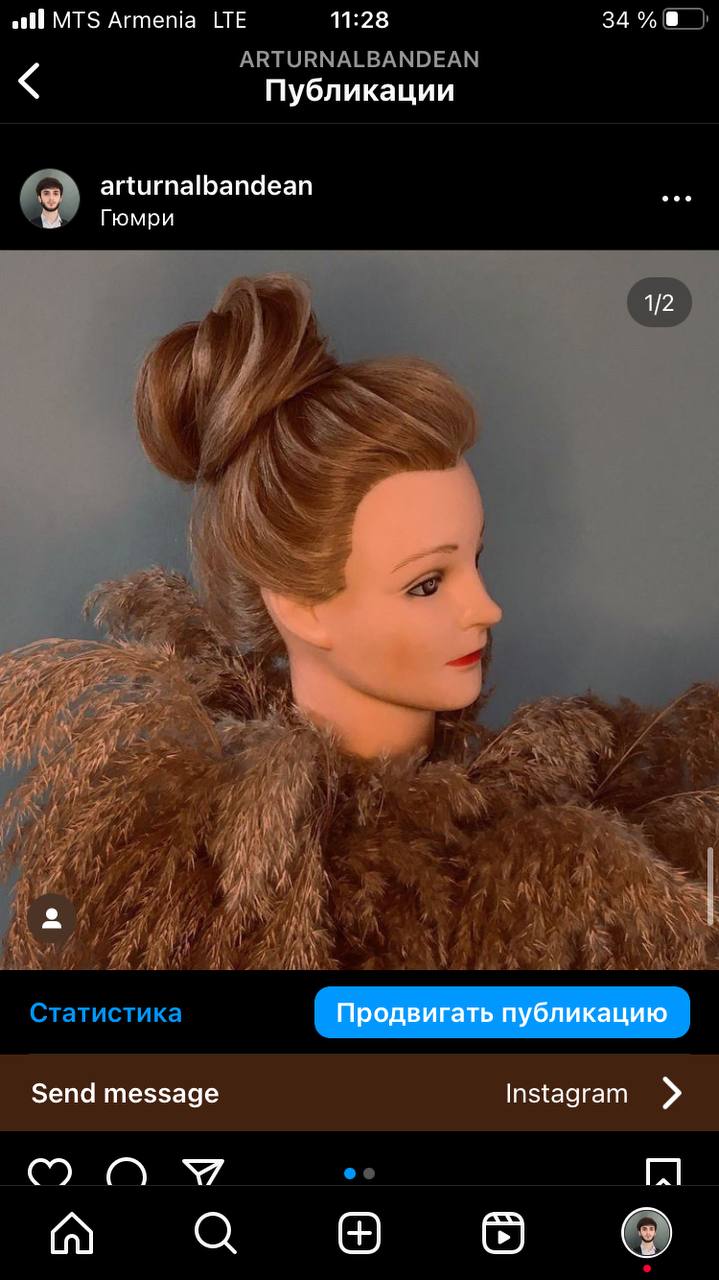Viewport: 719px width, 1280px height.
Task: Create a new post with plus tab
Action: 359,1233
